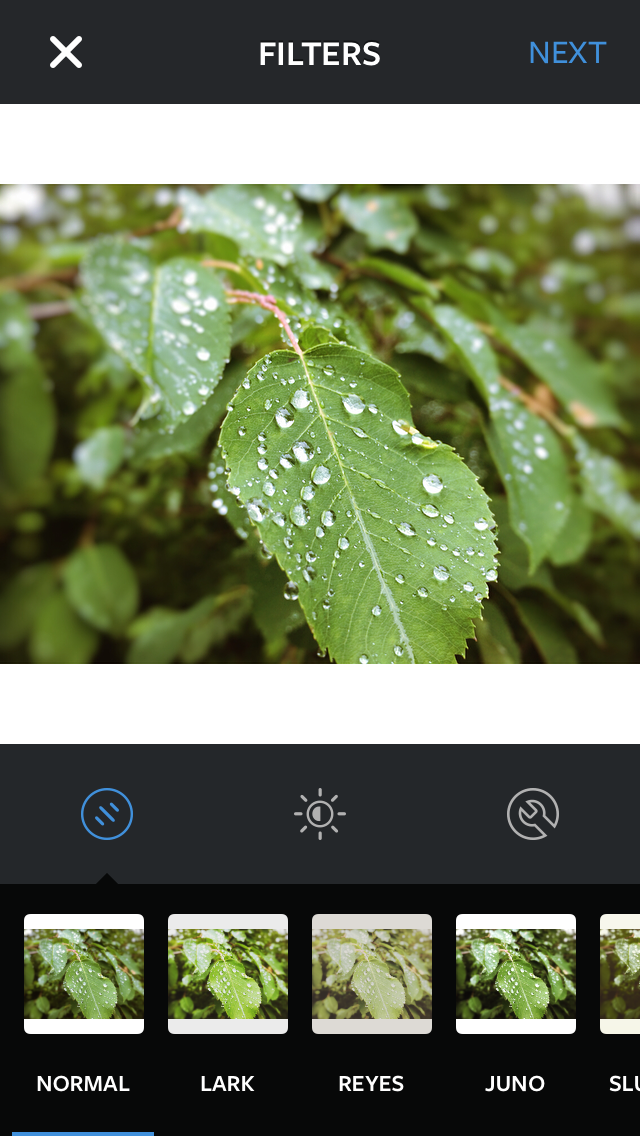Tap the leaf photo preview
This screenshot has height=1136, width=640.
(320, 424)
